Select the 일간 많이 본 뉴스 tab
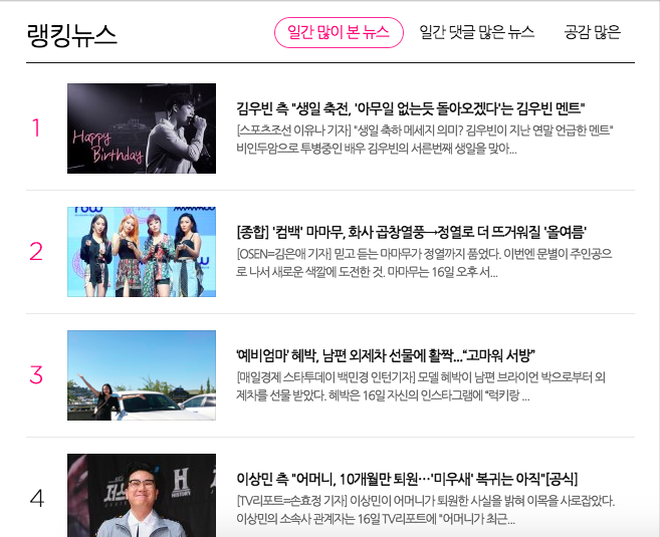Screen dimensions: 660x537 point(339,32)
